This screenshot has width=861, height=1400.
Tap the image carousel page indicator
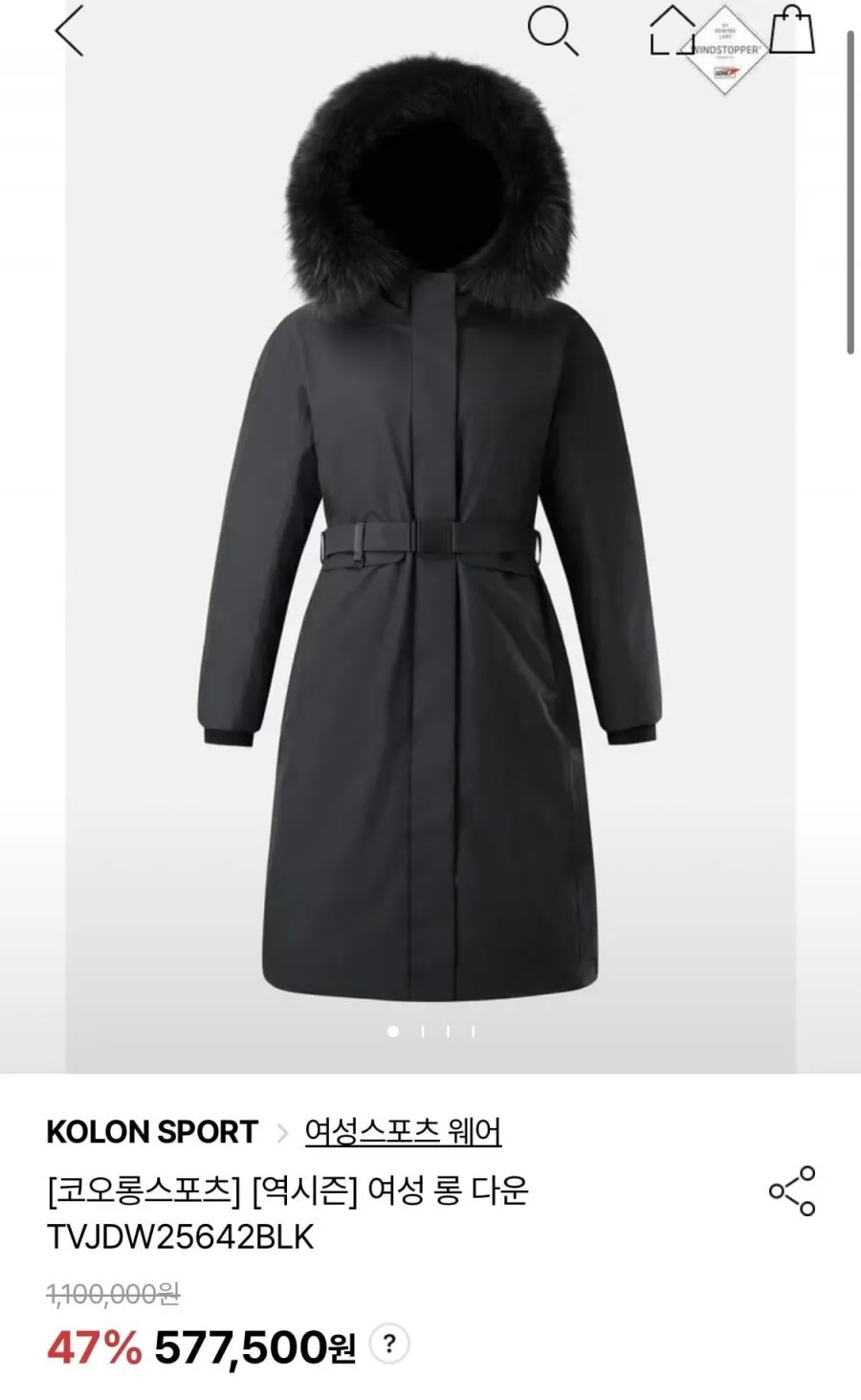pyautogui.click(x=432, y=1032)
